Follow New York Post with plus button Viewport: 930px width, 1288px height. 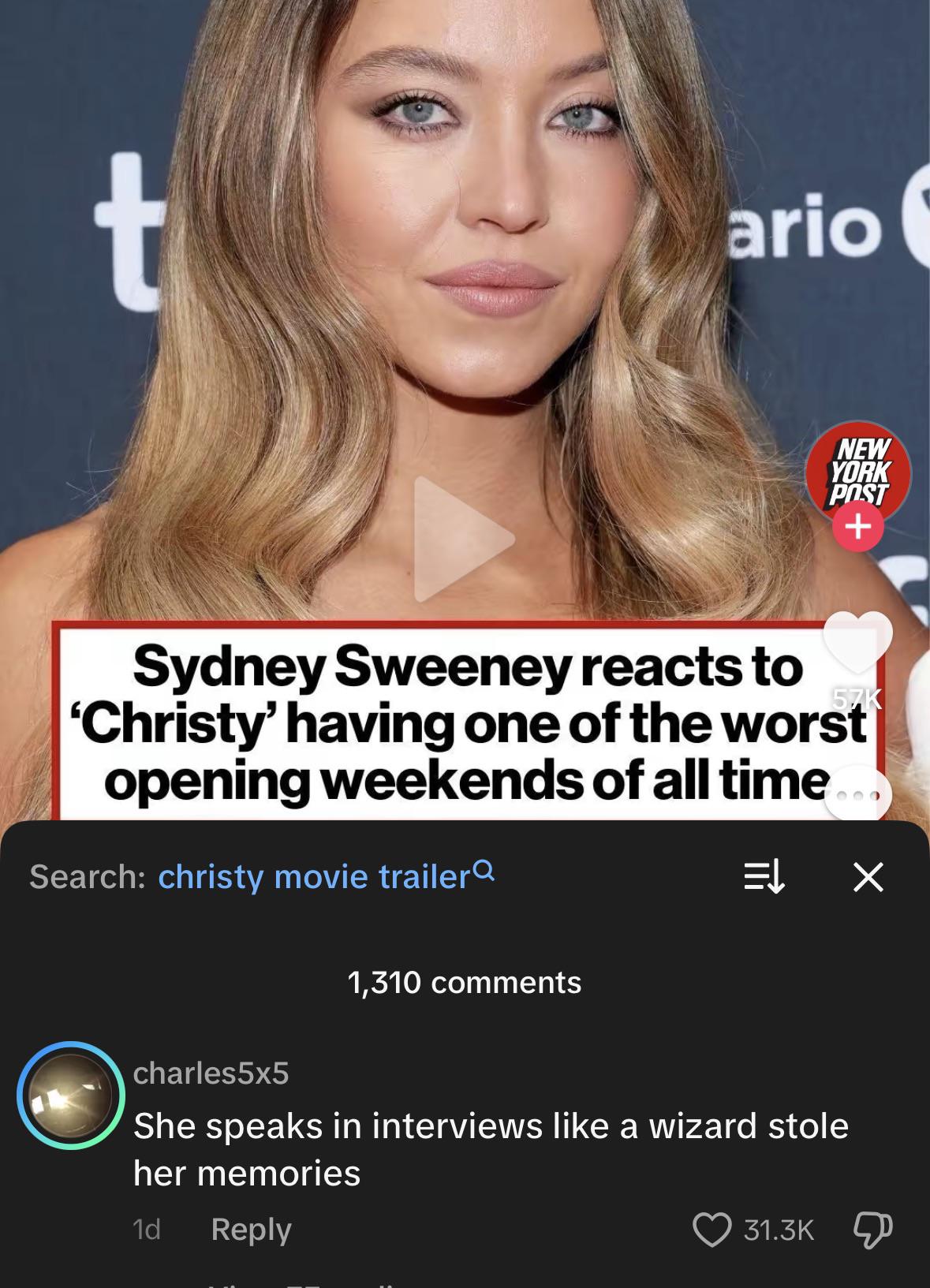(x=858, y=525)
